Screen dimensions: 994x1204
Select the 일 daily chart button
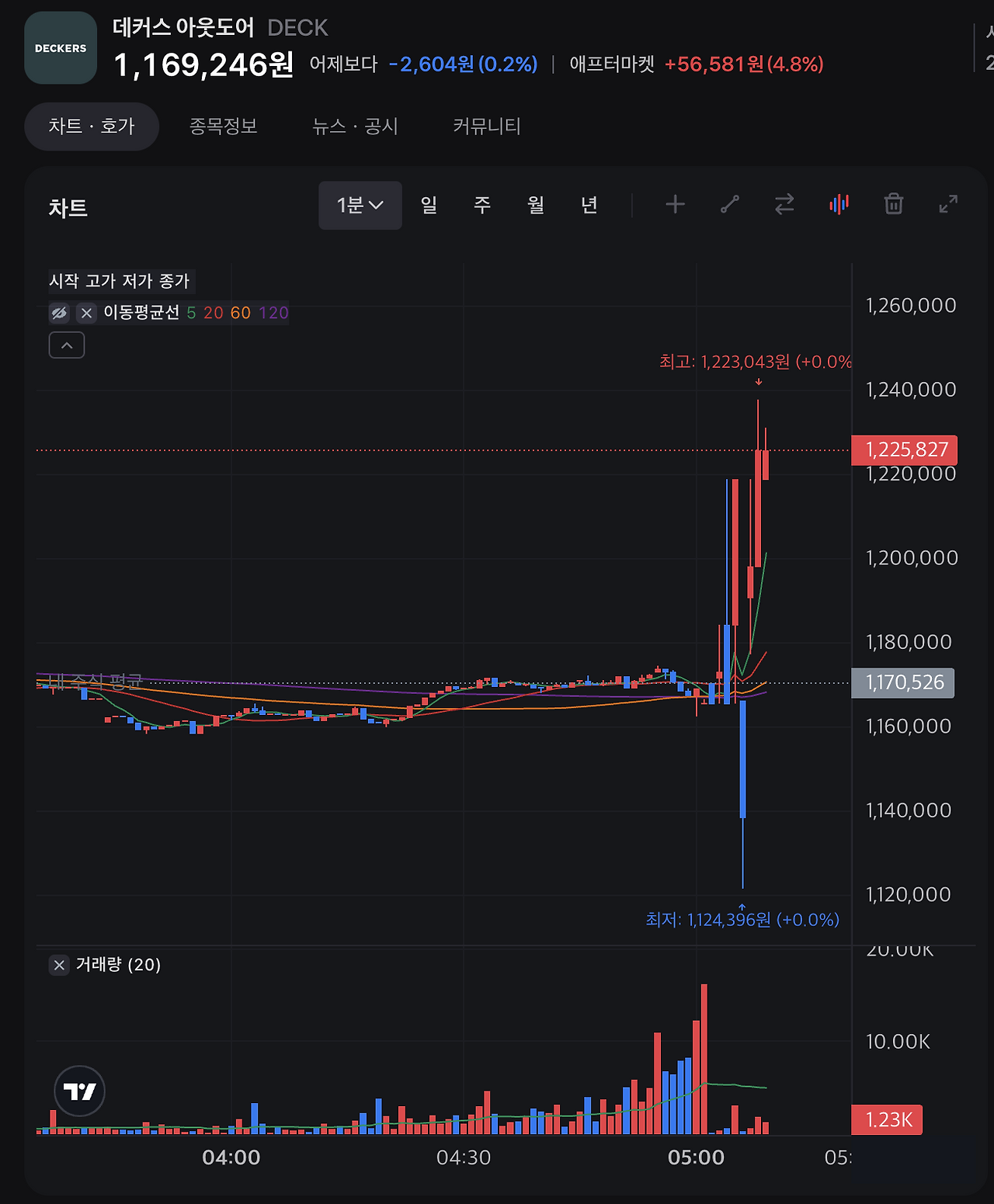428,205
